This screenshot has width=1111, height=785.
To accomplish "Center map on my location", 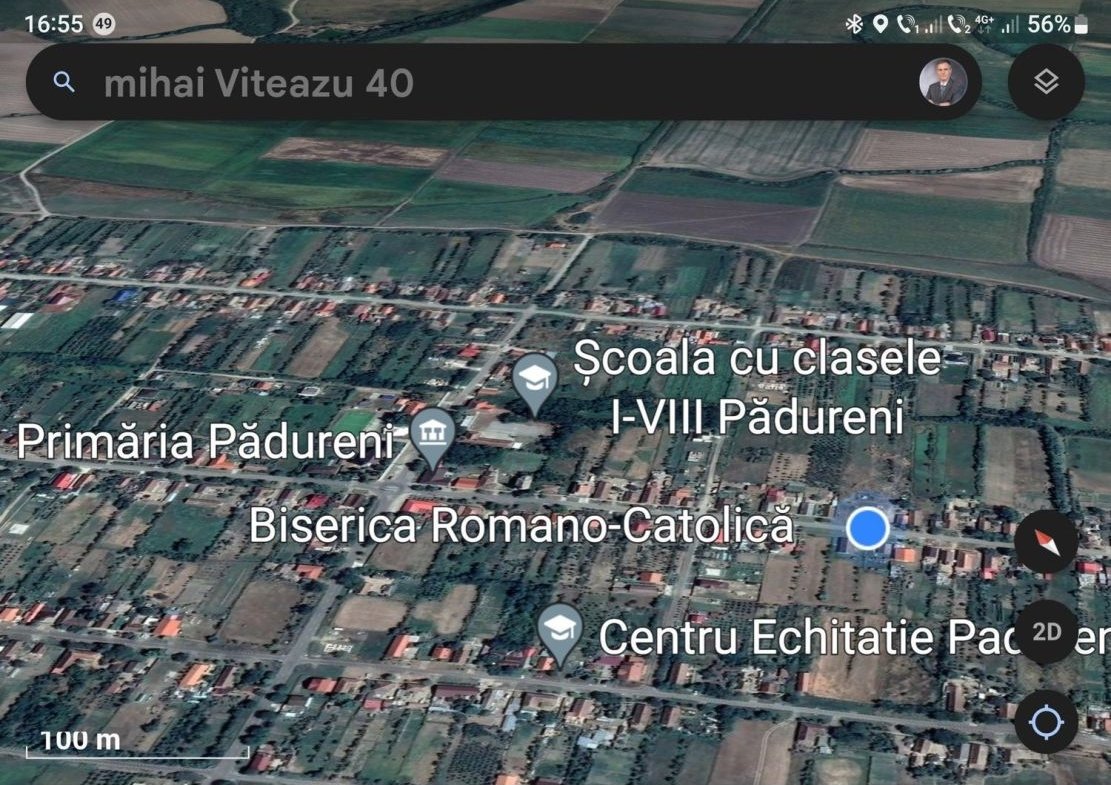I will pos(1046,721).
